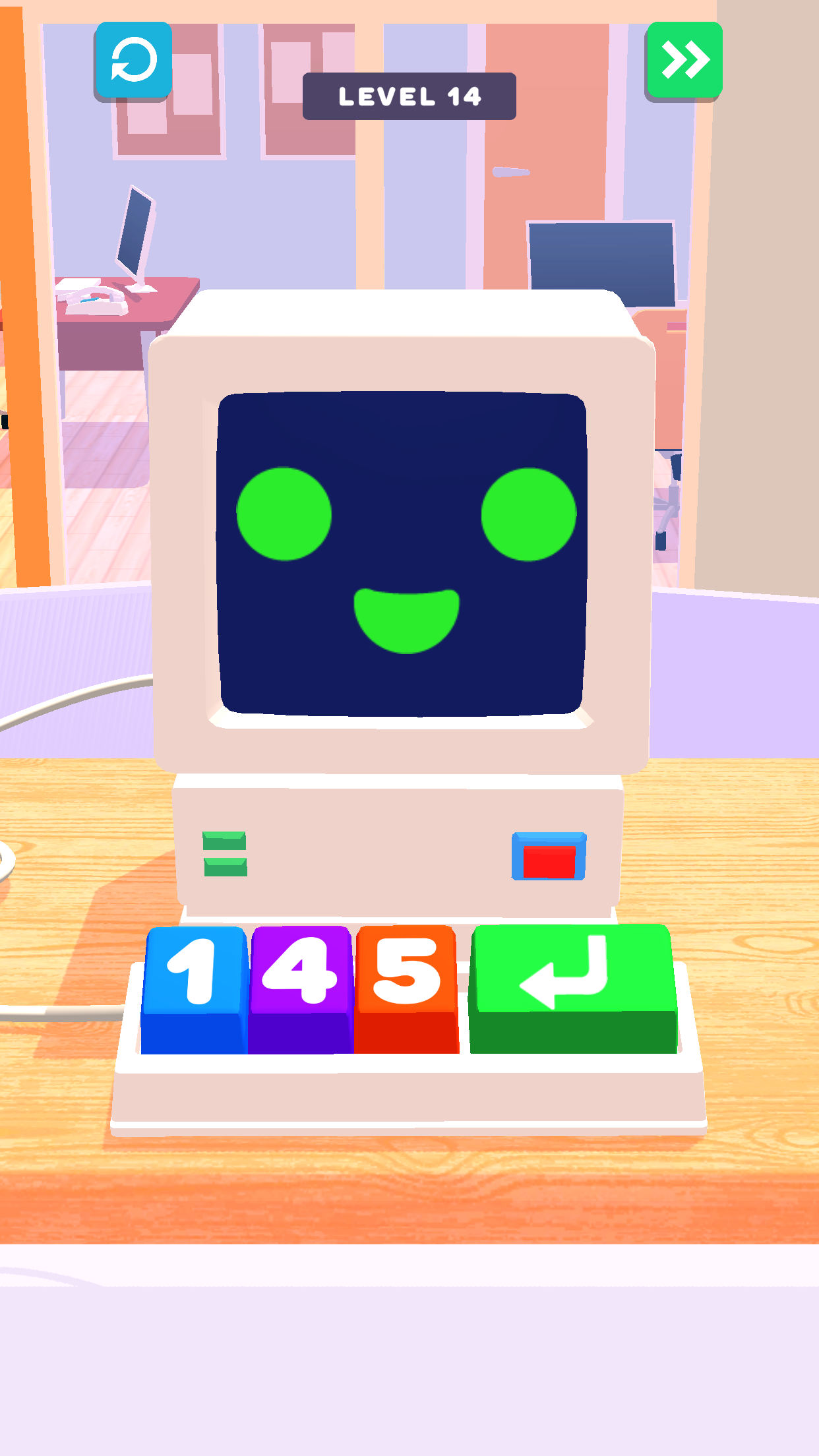Restart the level with the blue reload icon
The width and height of the screenshot is (819, 1456).
click(x=134, y=60)
